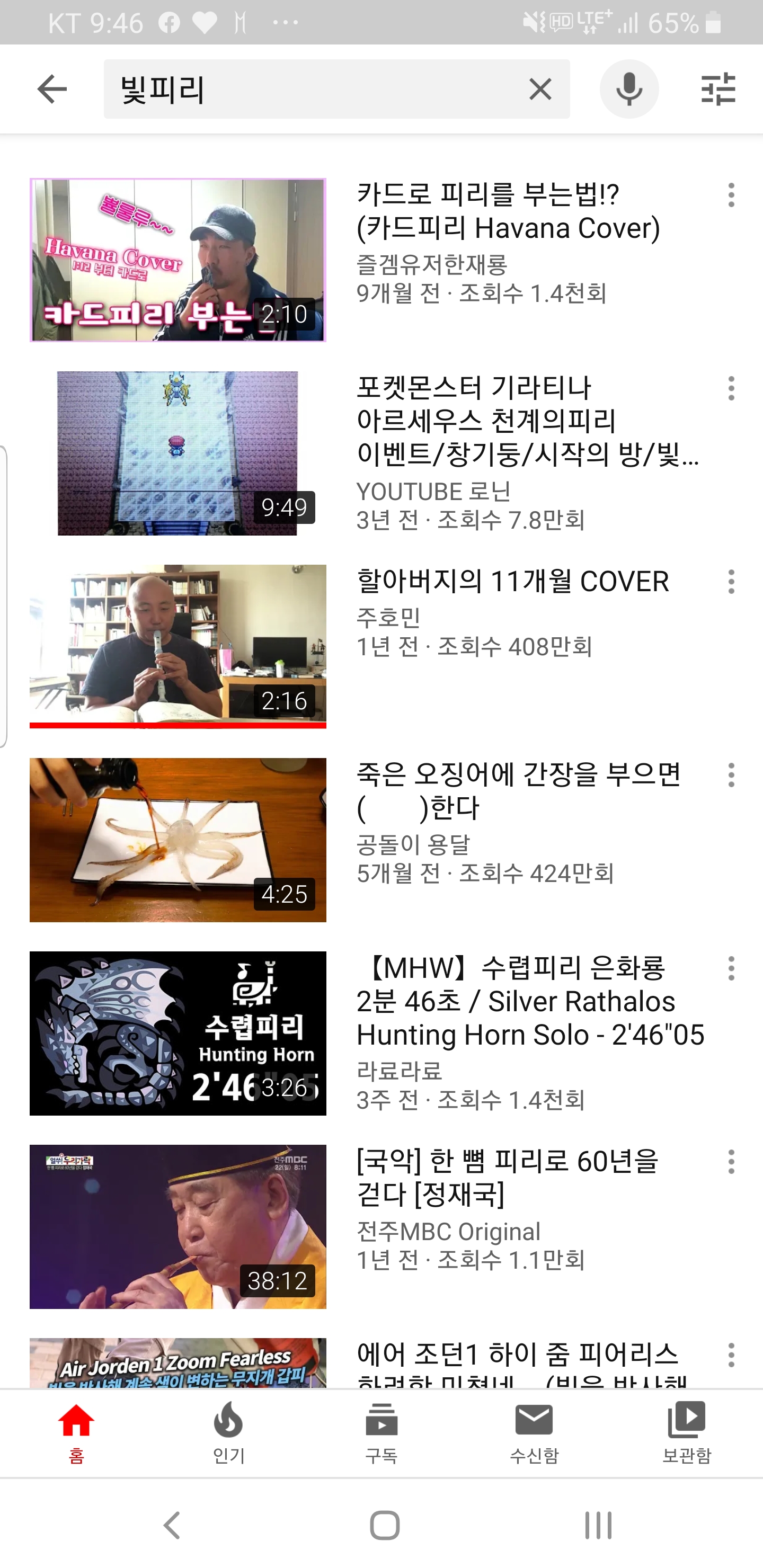The height and width of the screenshot is (1568, 763).
Task: Clear the search text with X
Action: [x=539, y=90]
